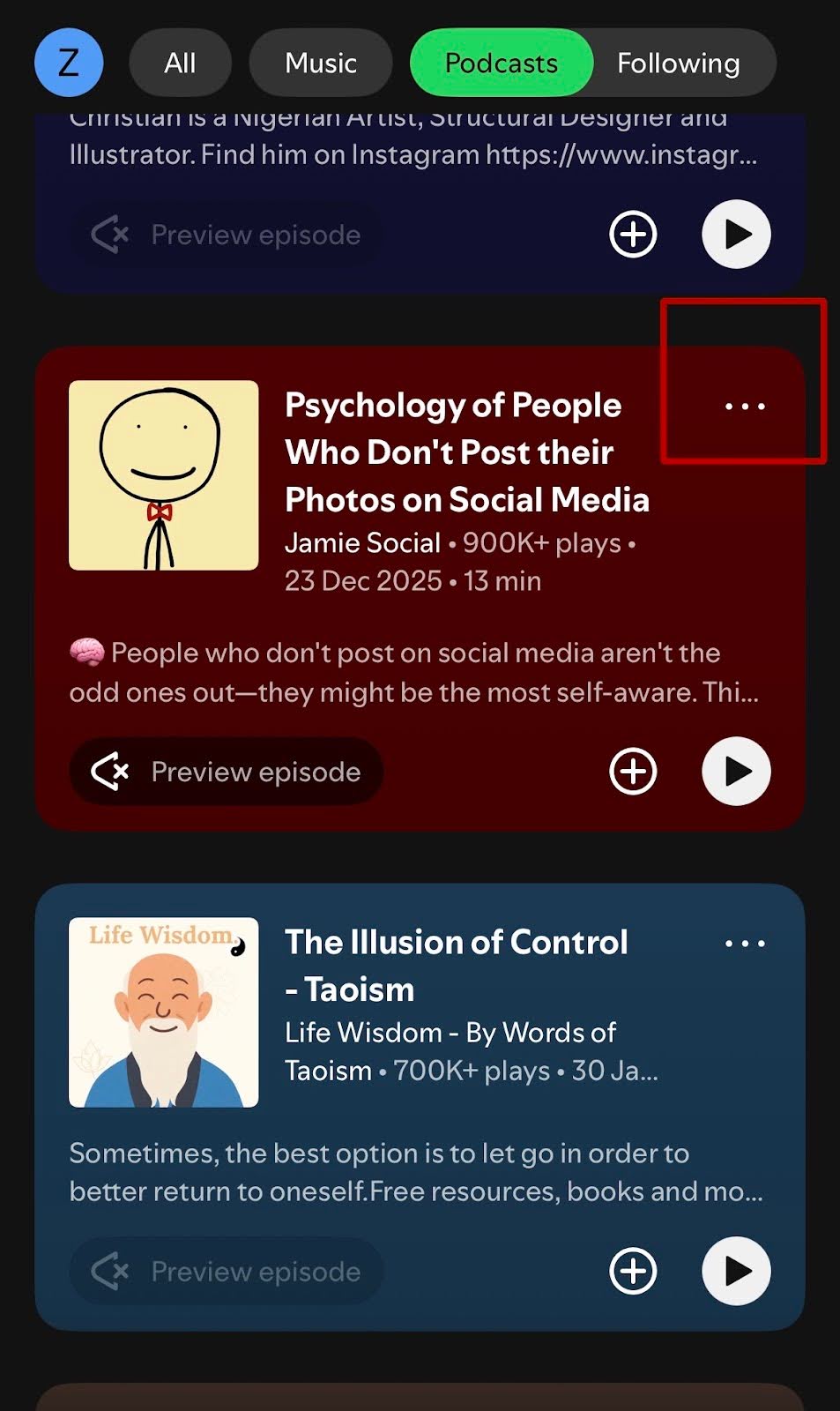This screenshot has width=840, height=1411.
Task: Add Psychology of People episode to library
Action: click(633, 772)
